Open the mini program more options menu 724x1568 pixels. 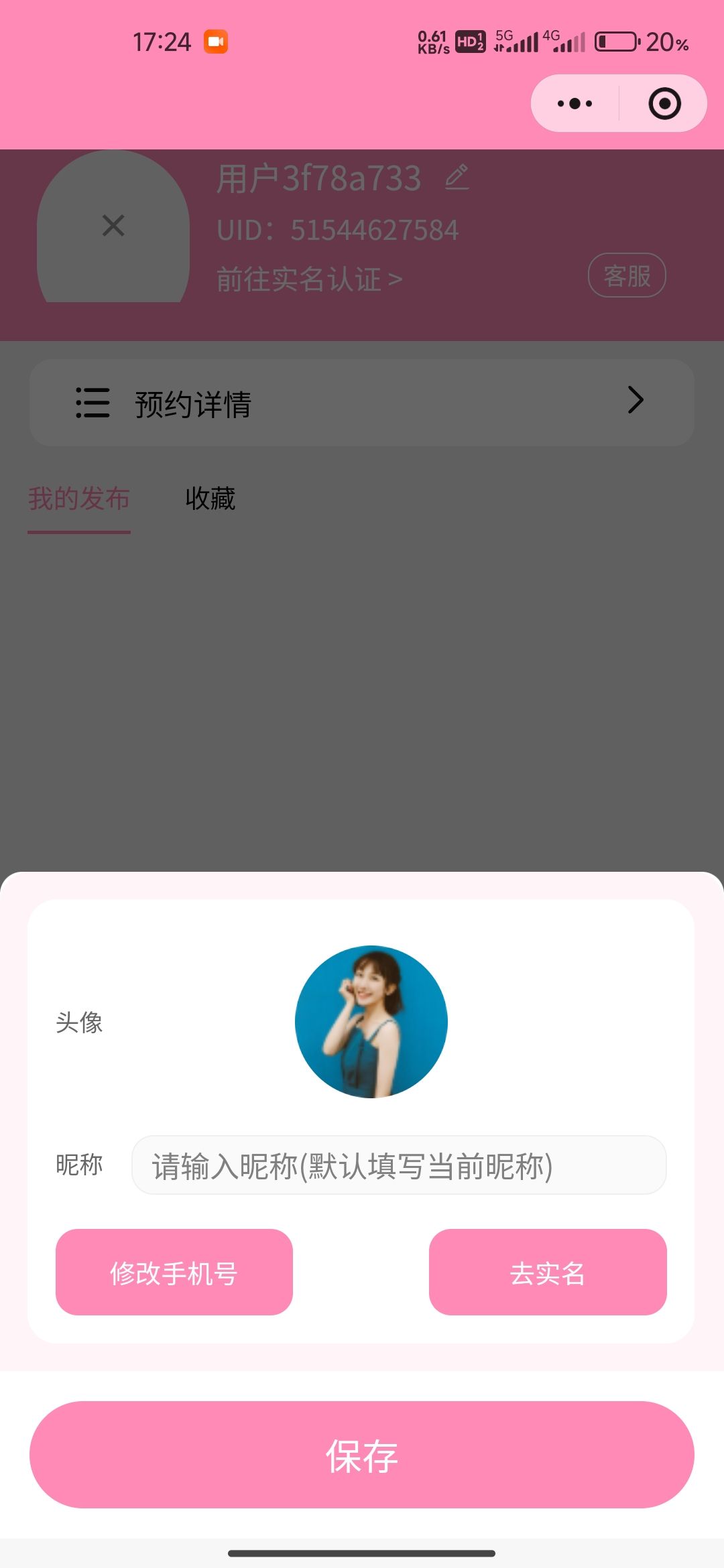point(575,104)
